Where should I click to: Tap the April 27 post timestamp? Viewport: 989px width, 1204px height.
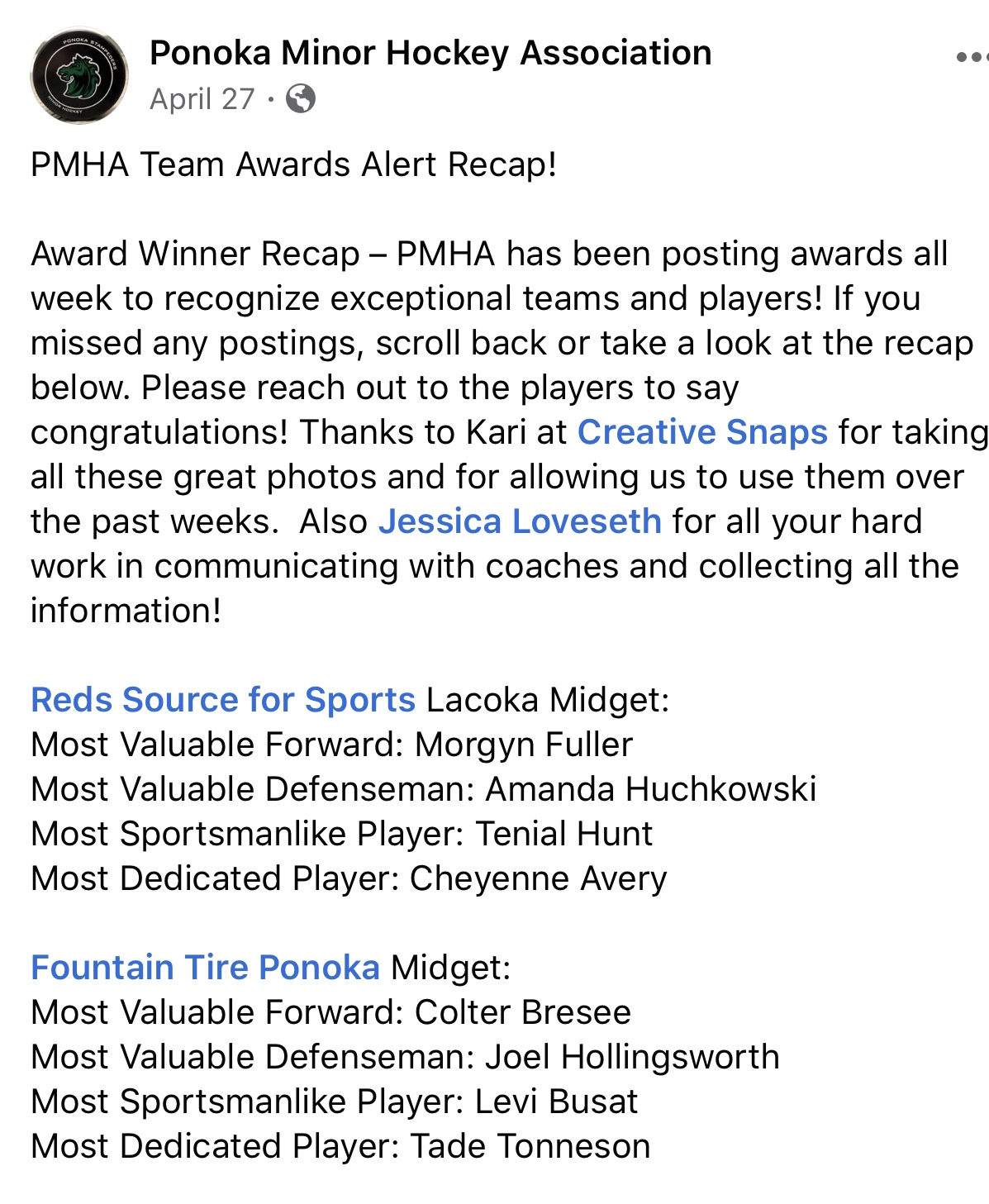click(202, 99)
